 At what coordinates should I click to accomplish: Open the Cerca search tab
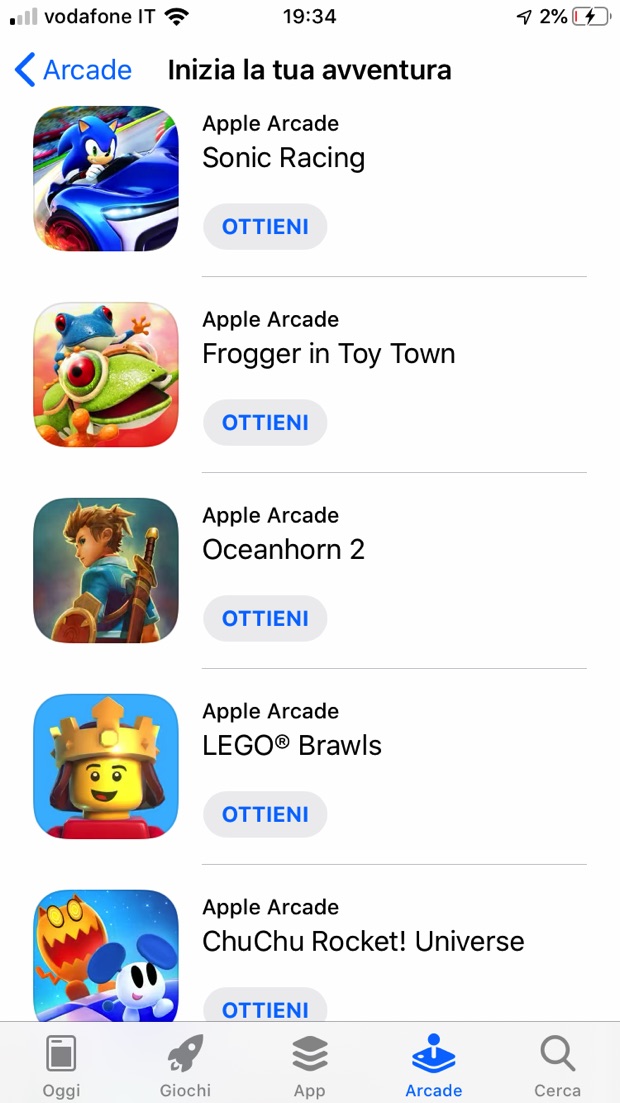pyautogui.click(x=557, y=1066)
